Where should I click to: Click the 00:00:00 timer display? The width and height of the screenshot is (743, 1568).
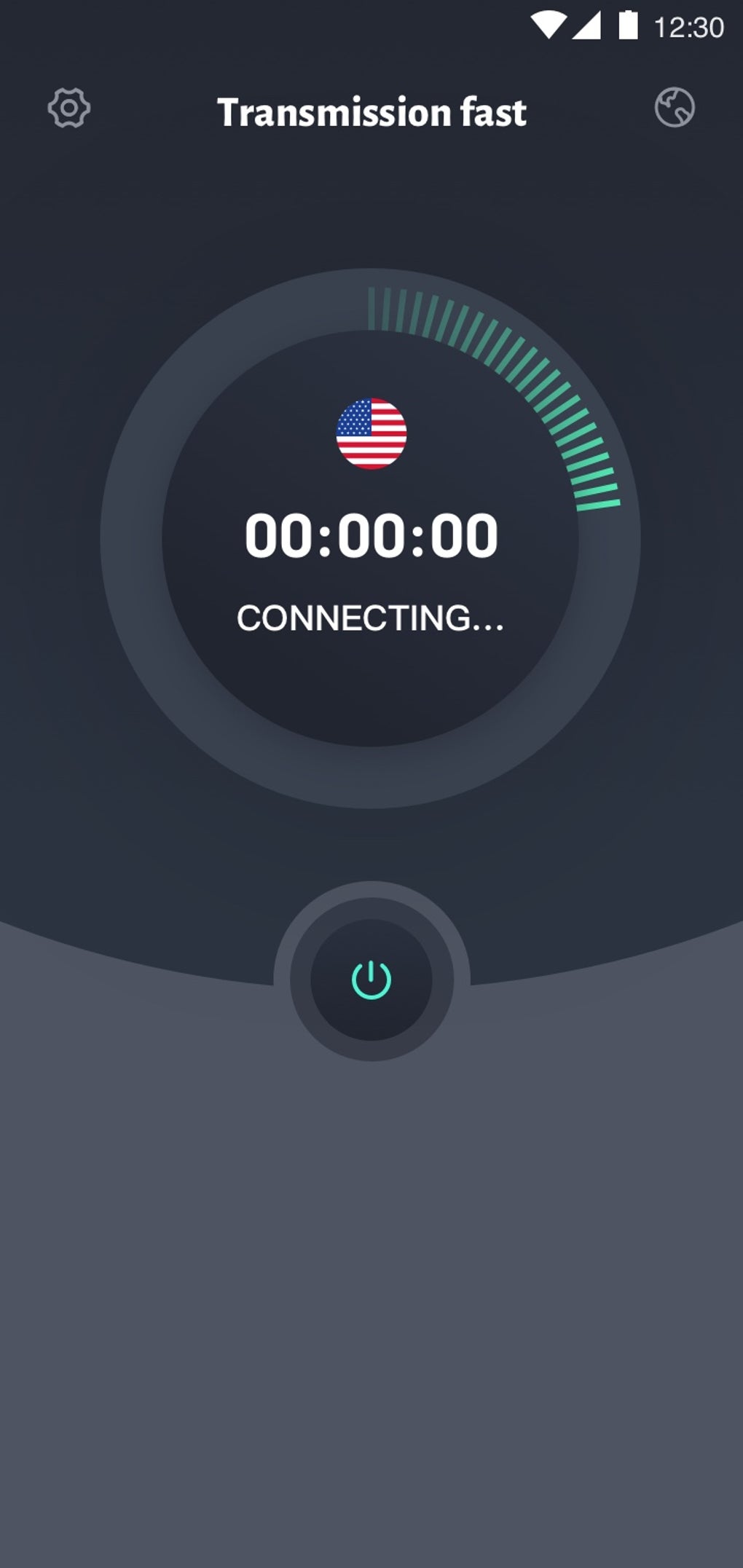pyautogui.click(x=371, y=537)
